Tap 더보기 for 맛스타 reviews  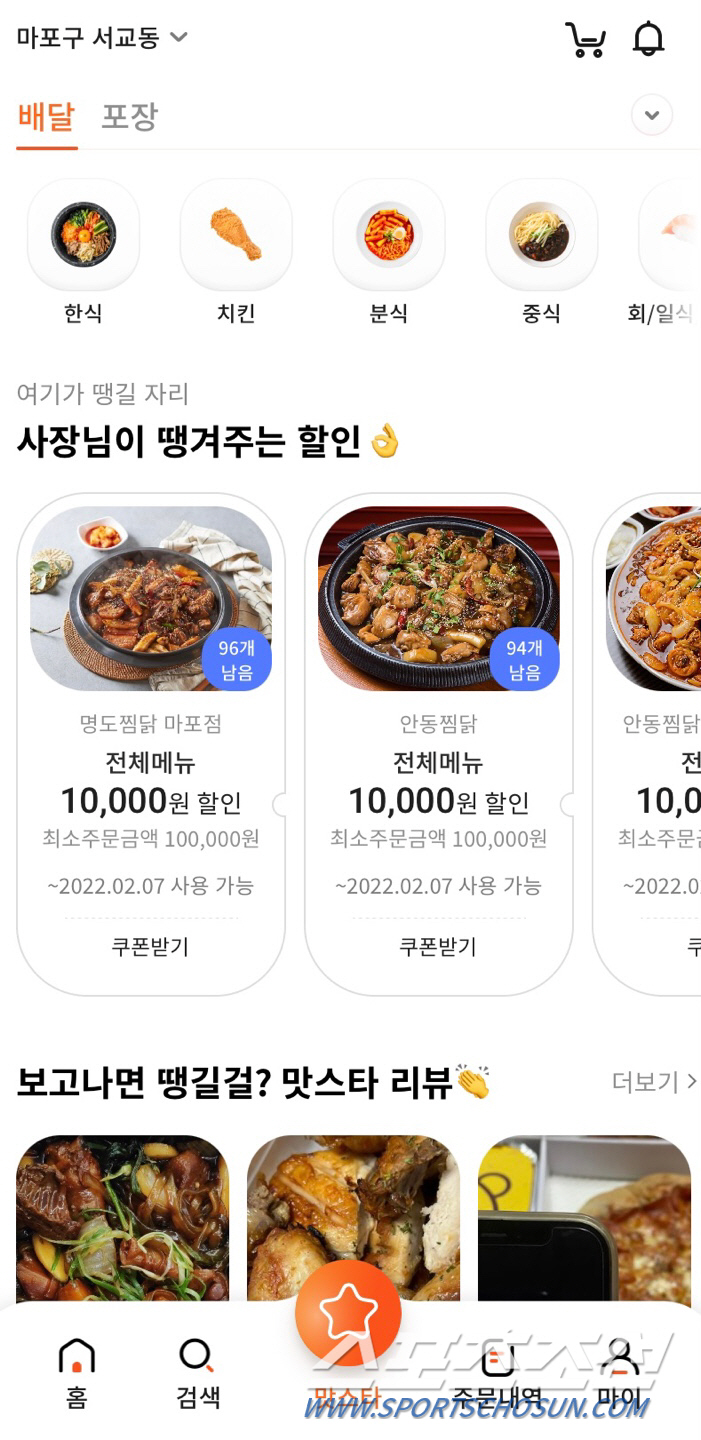click(x=653, y=1081)
